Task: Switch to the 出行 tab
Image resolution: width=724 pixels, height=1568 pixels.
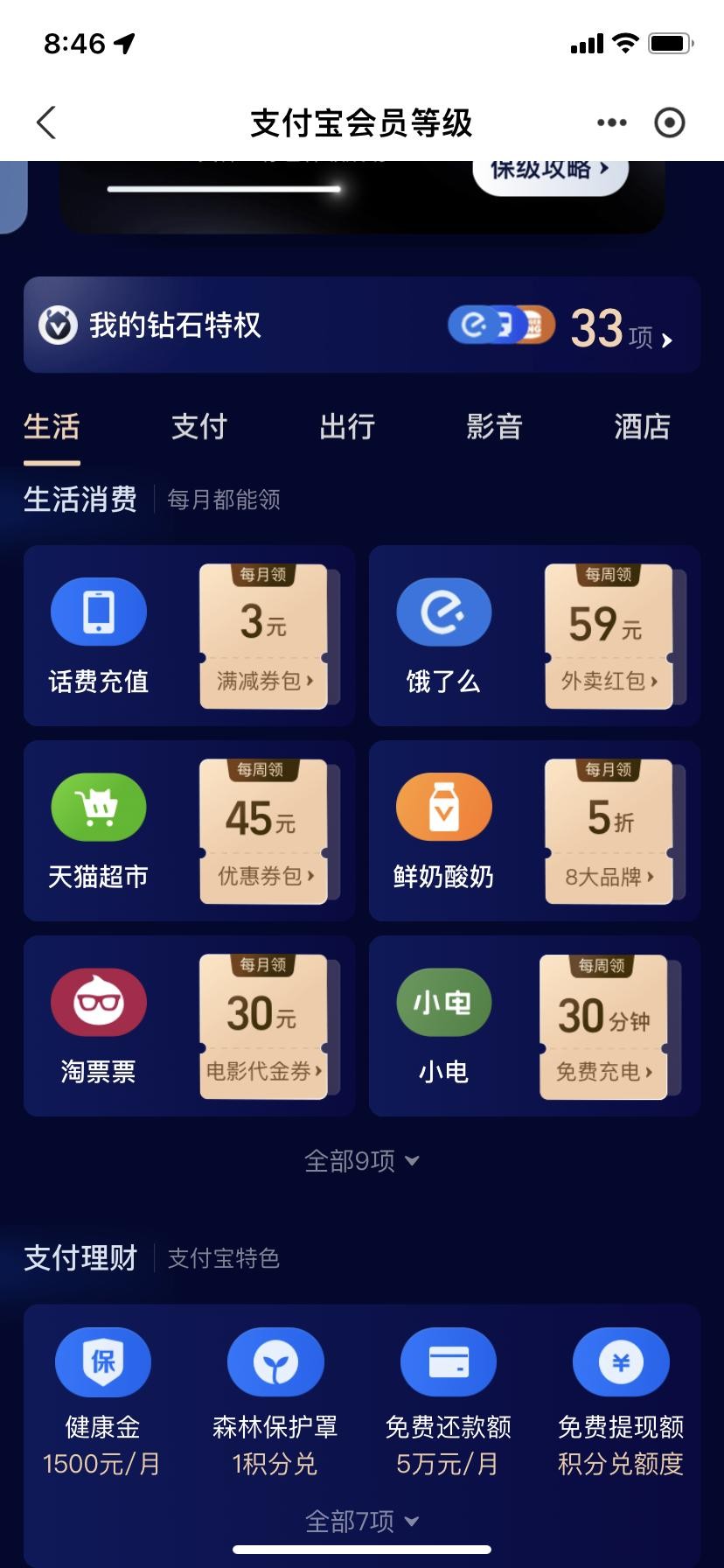Action: [347, 427]
